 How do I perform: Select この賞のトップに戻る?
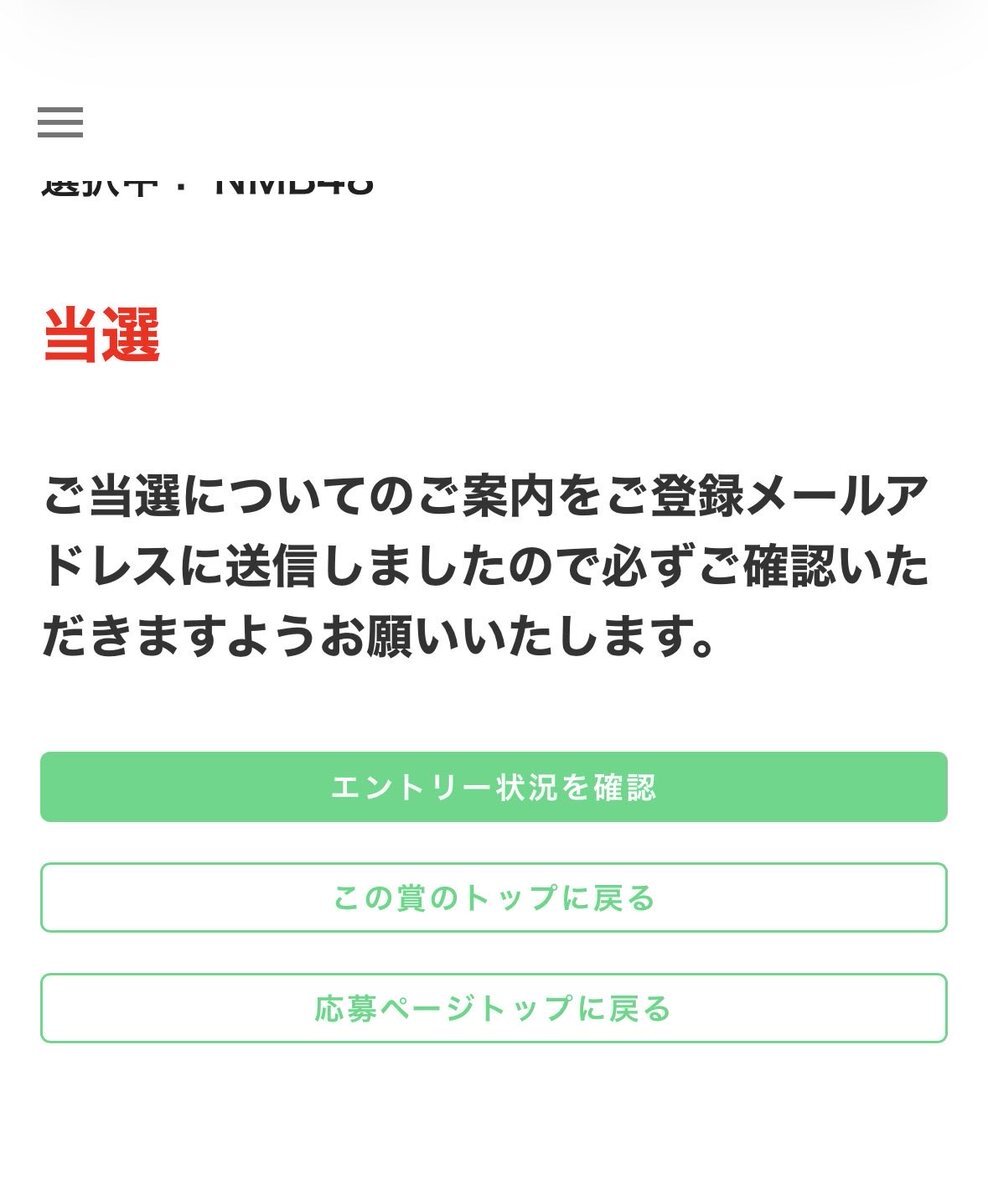493,898
